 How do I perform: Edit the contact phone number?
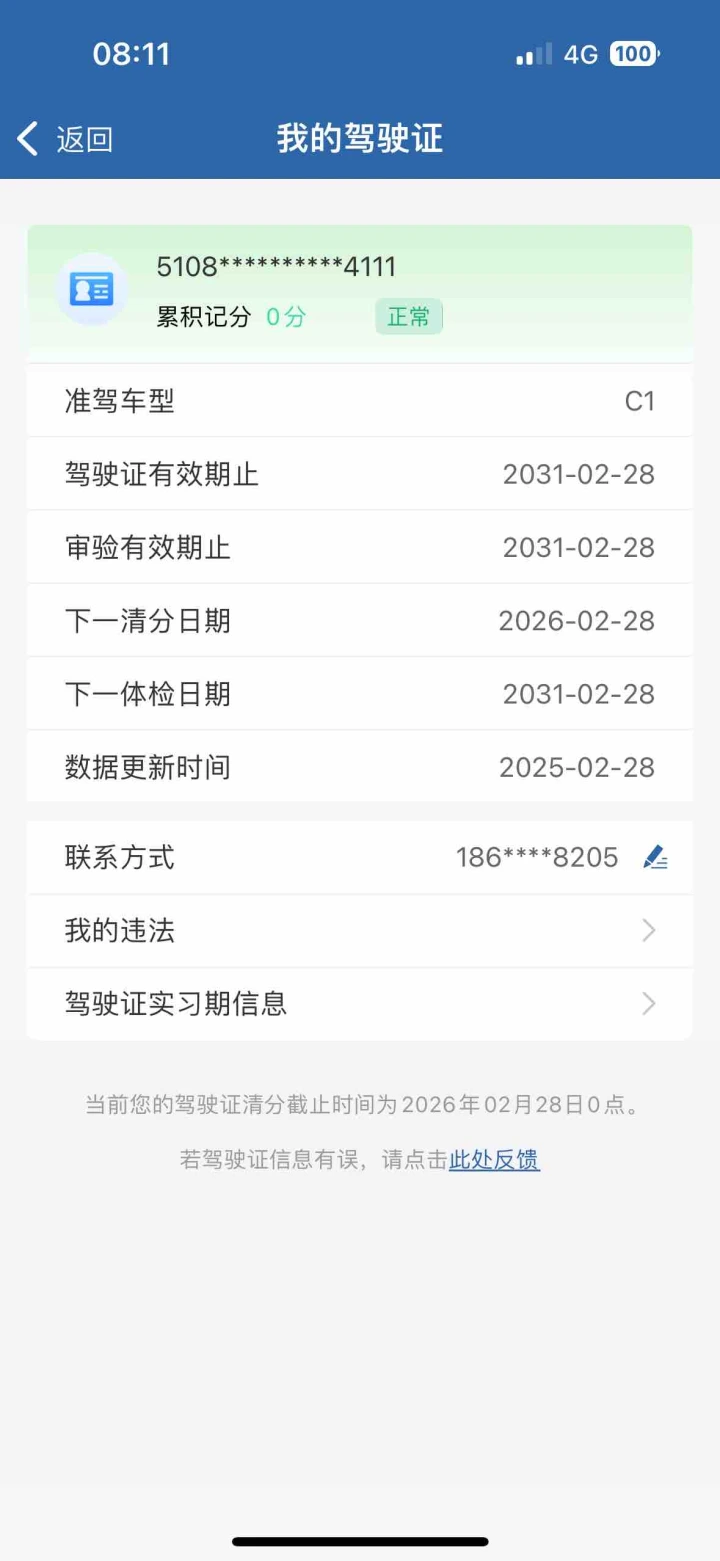[x=655, y=857]
